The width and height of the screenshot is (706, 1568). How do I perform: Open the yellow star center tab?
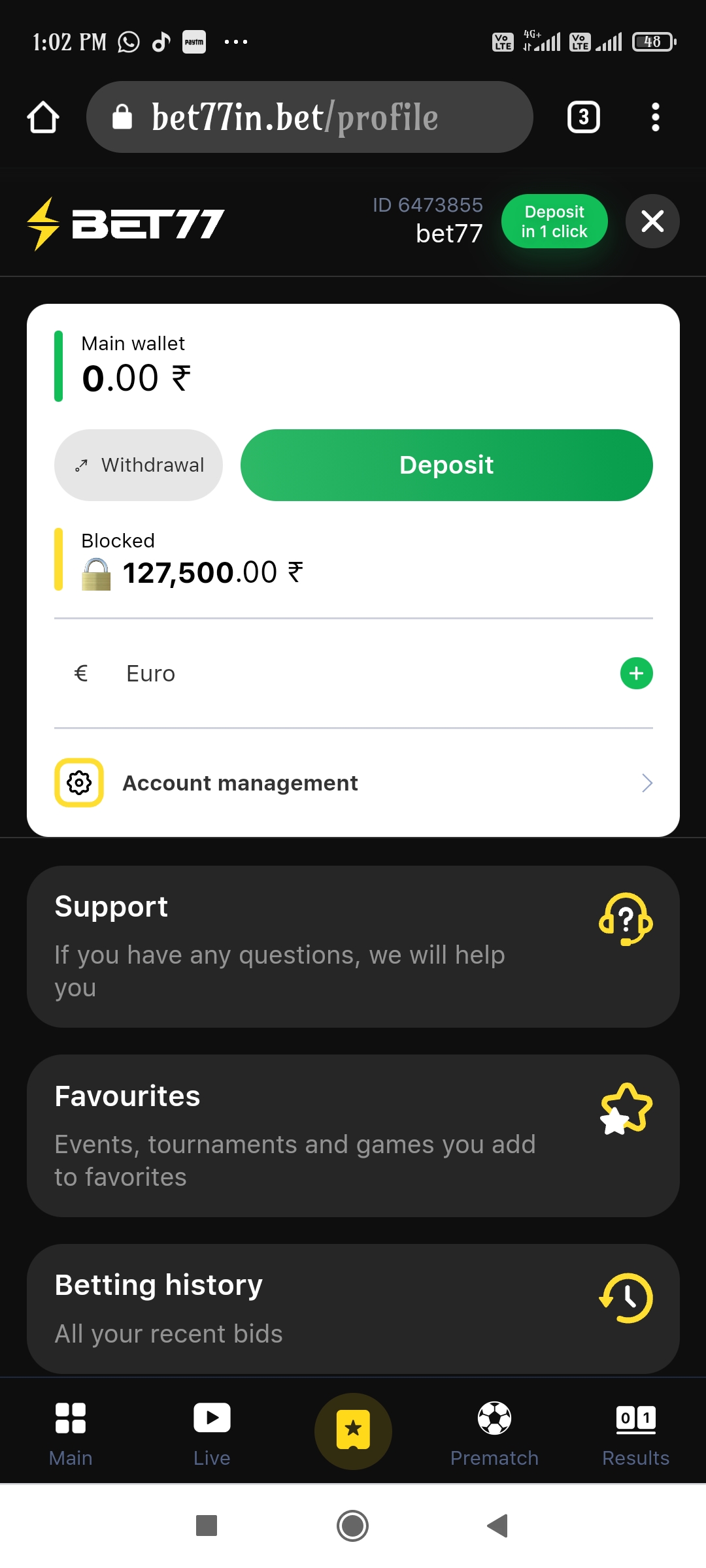pos(353,1431)
